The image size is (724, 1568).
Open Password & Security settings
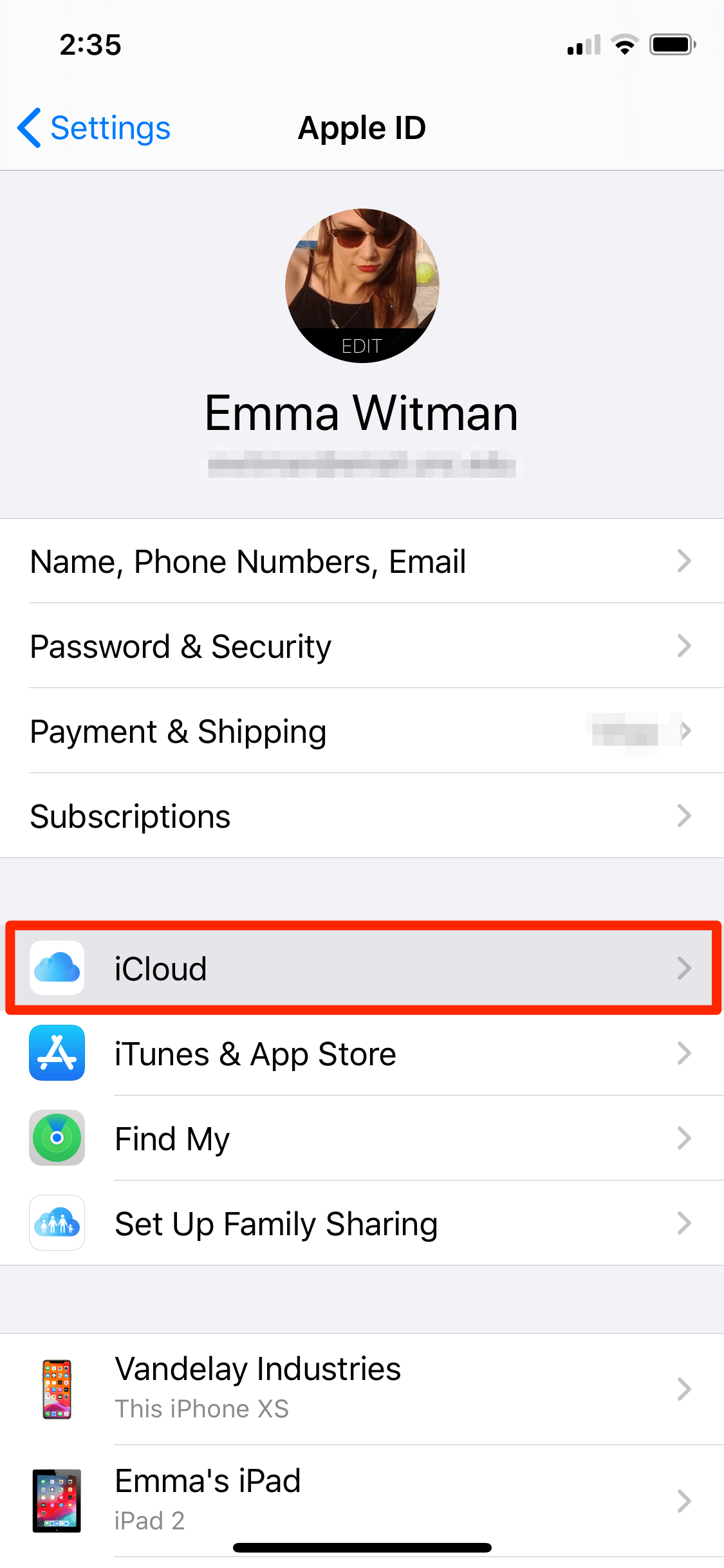click(x=362, y=646)
